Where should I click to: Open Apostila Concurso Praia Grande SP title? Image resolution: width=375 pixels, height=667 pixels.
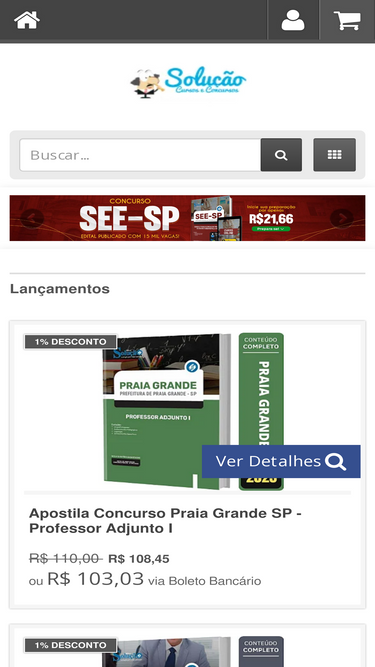(165, 521)
